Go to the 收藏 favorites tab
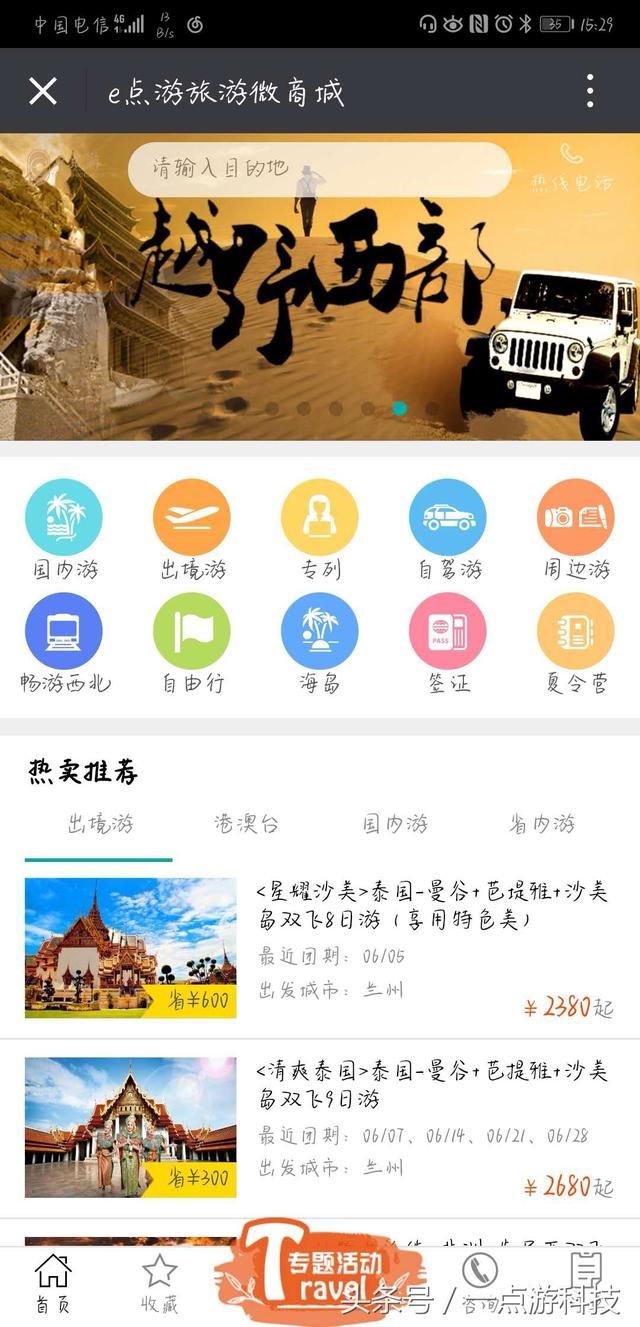The image size is (640, 1327). point(159,1283)
